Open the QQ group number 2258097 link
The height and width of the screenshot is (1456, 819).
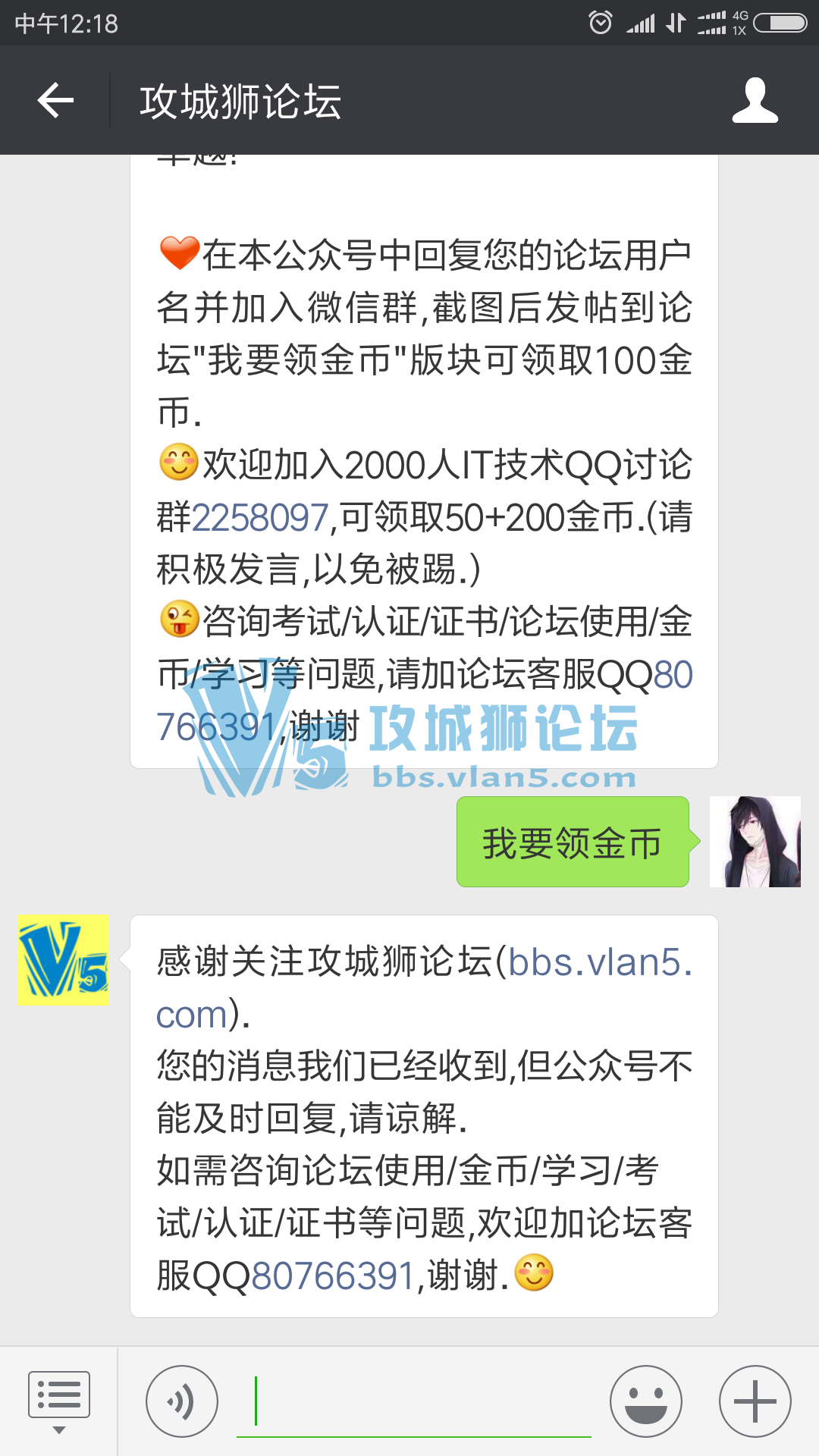(260, 518)
